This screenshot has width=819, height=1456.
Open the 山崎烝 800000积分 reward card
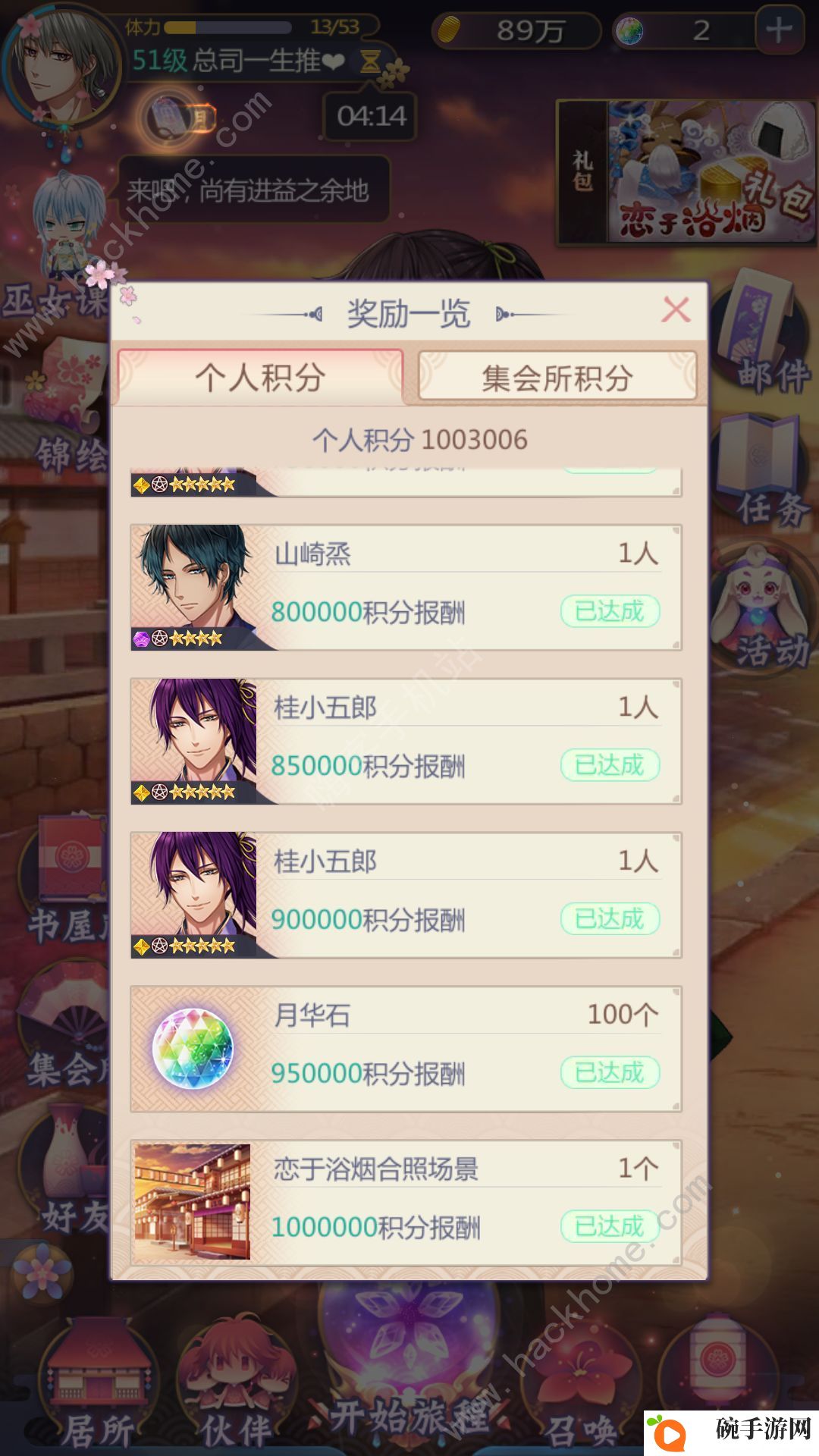click(x=406, y=588)
